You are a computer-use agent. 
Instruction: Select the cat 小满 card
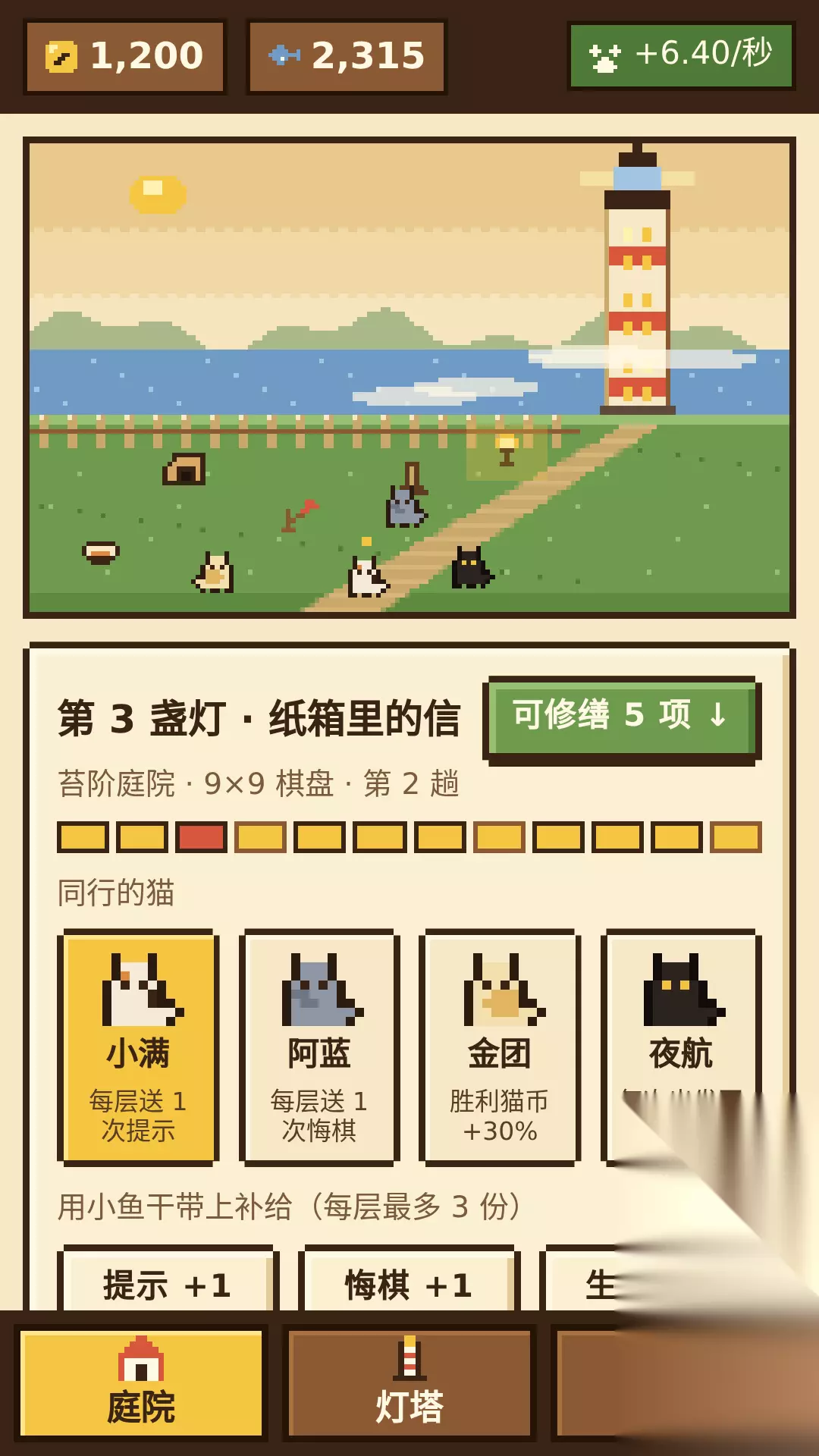138,1047
